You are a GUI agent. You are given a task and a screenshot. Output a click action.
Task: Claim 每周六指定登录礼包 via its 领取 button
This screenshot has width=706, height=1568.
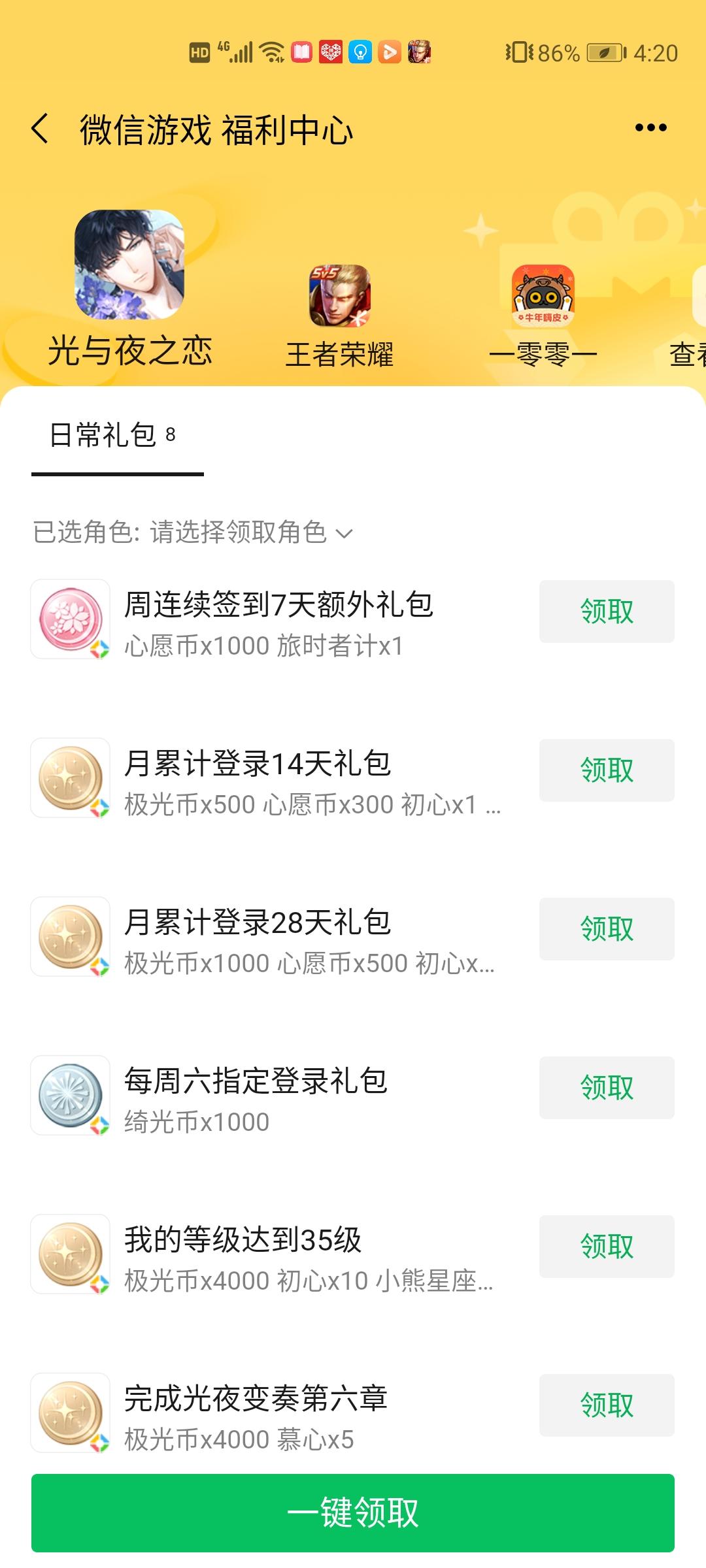[605, 1088]
